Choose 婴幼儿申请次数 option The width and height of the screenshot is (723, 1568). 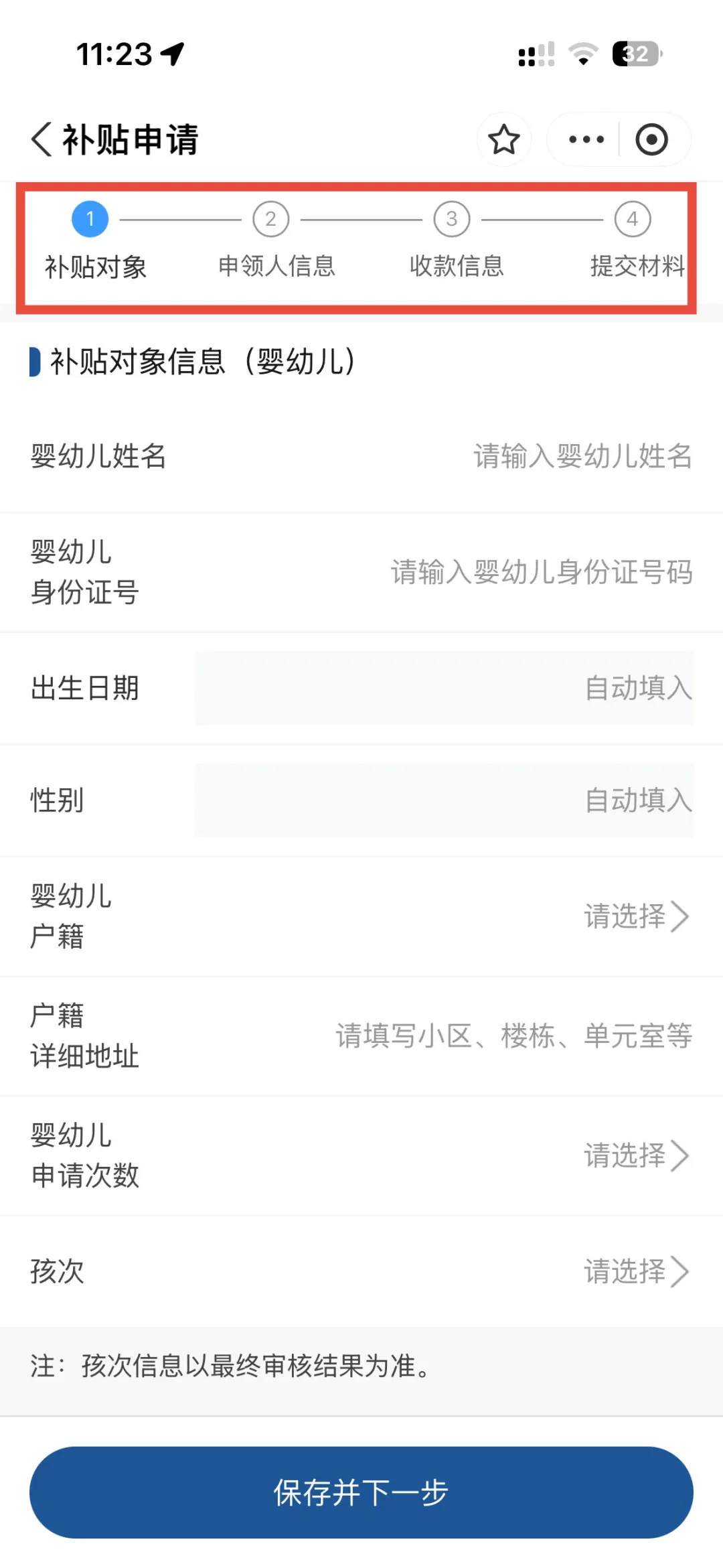636,1155
